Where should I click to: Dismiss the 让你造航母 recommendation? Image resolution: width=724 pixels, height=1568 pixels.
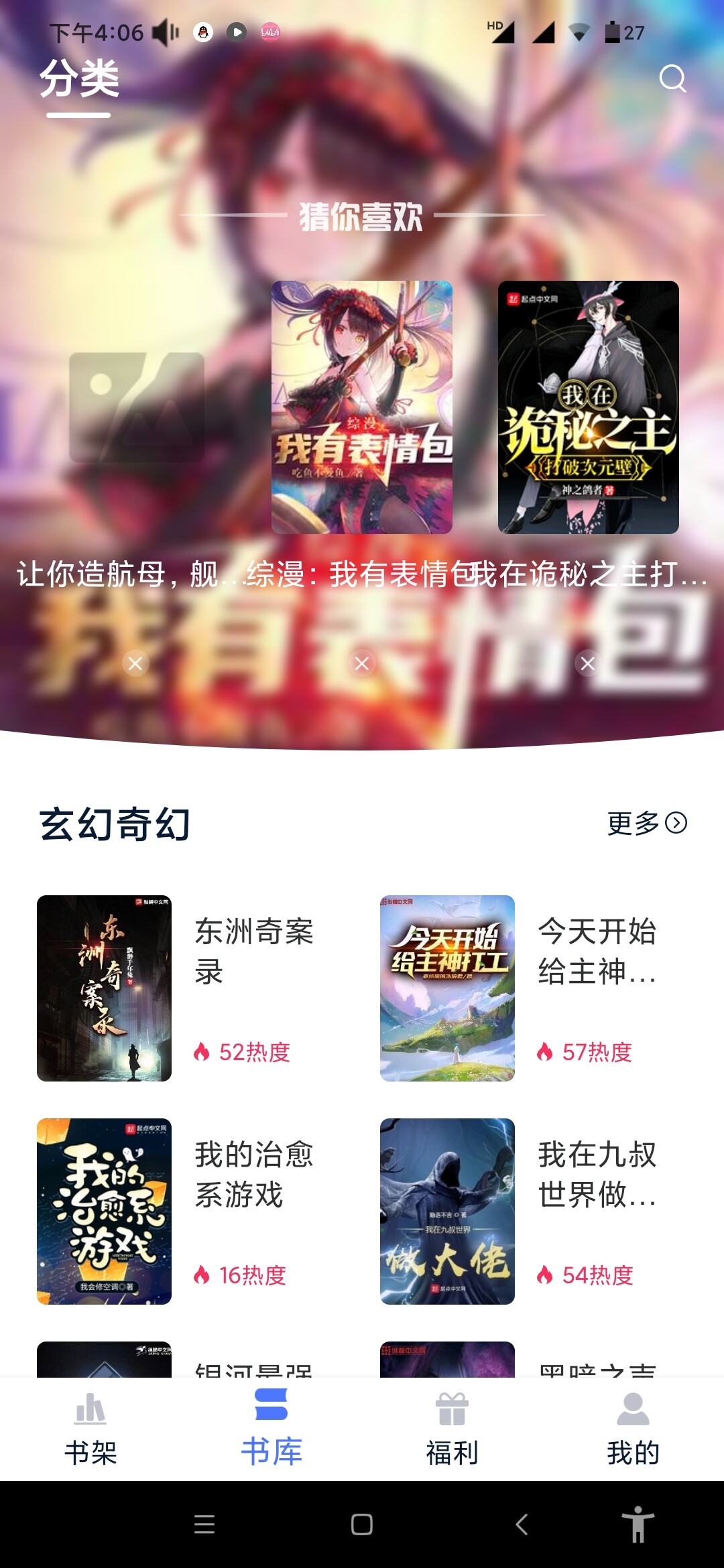pos(135,663)
